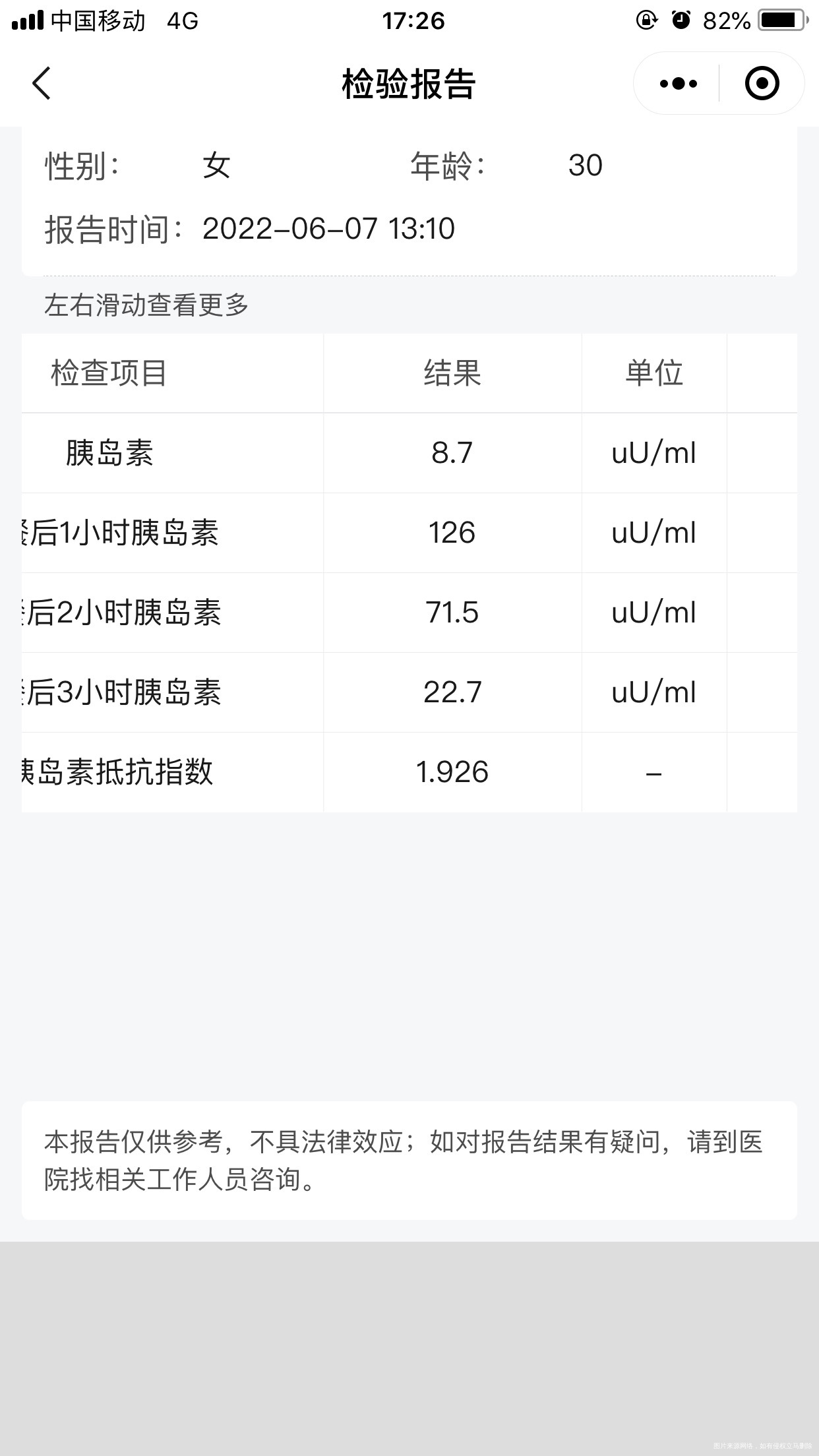Click the 胰岛素抵抗指数 value 1.926

pyautogui.click(x=452, y=772)
